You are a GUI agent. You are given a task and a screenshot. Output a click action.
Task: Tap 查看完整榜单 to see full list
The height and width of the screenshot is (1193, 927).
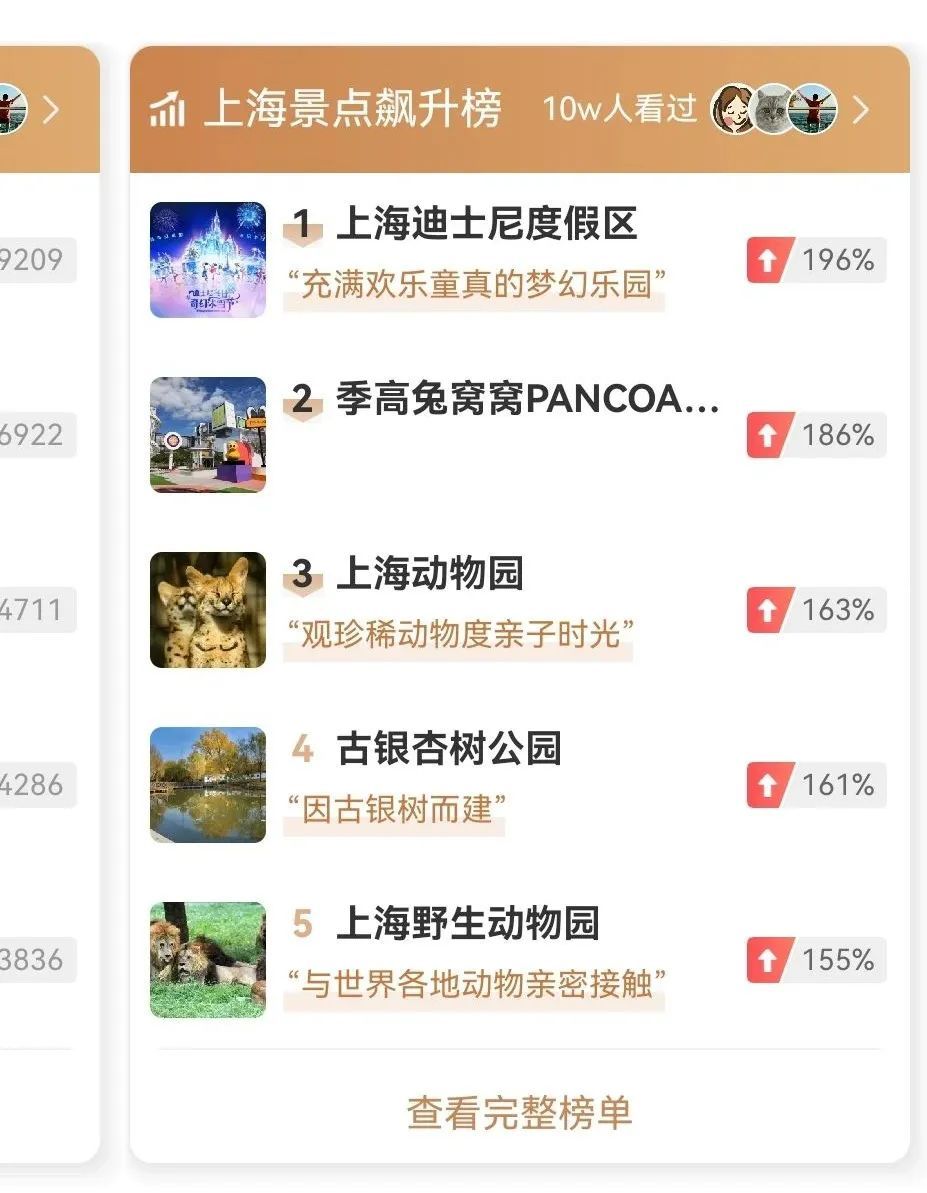[519, 1113]
